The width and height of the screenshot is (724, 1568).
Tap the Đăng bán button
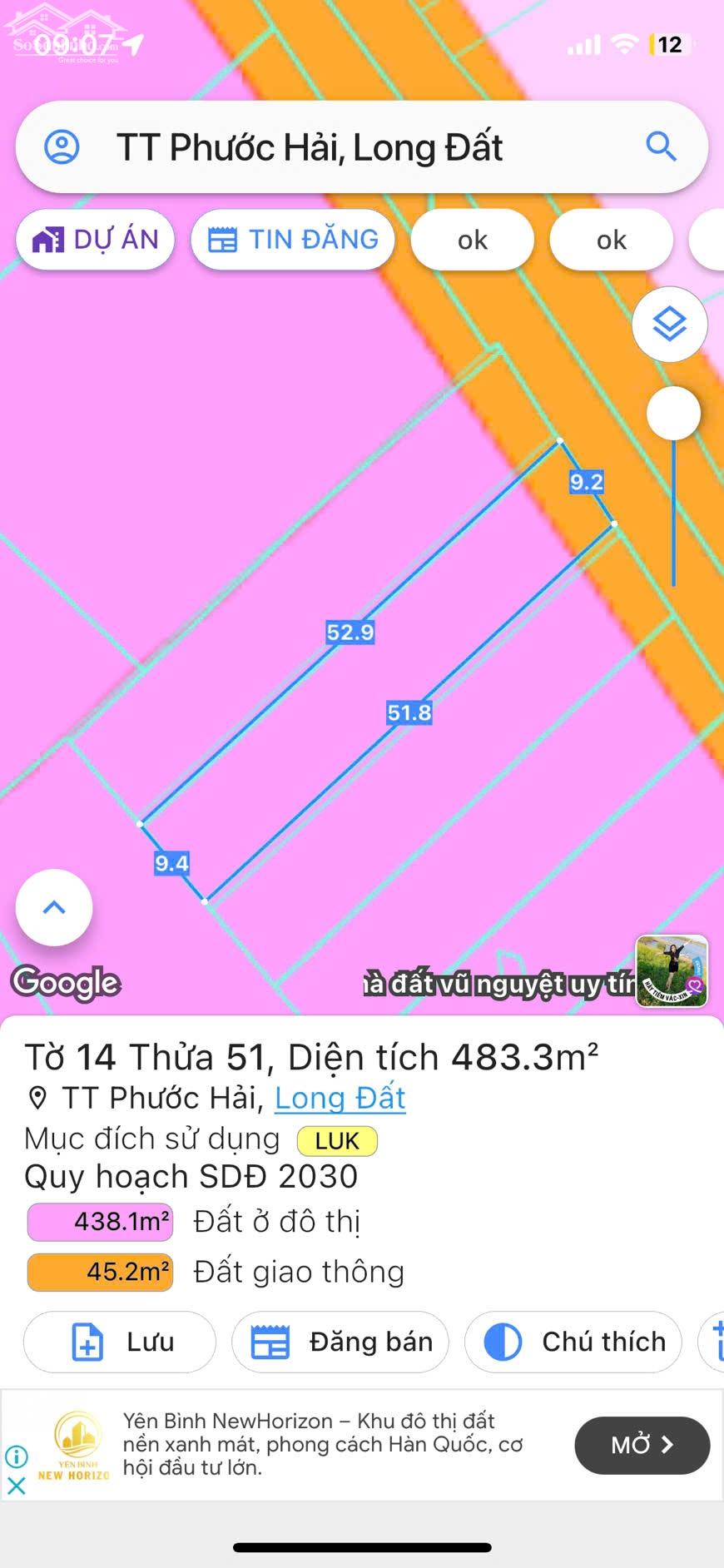pos(340,1342)
